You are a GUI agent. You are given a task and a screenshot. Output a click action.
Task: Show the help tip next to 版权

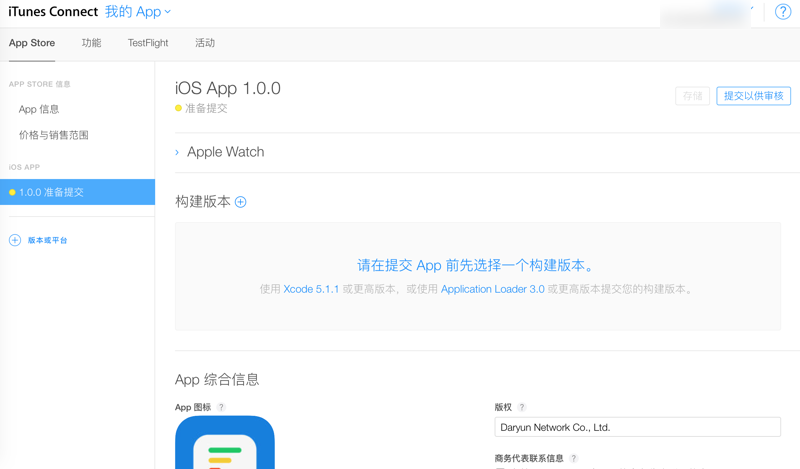click(522, 407)
